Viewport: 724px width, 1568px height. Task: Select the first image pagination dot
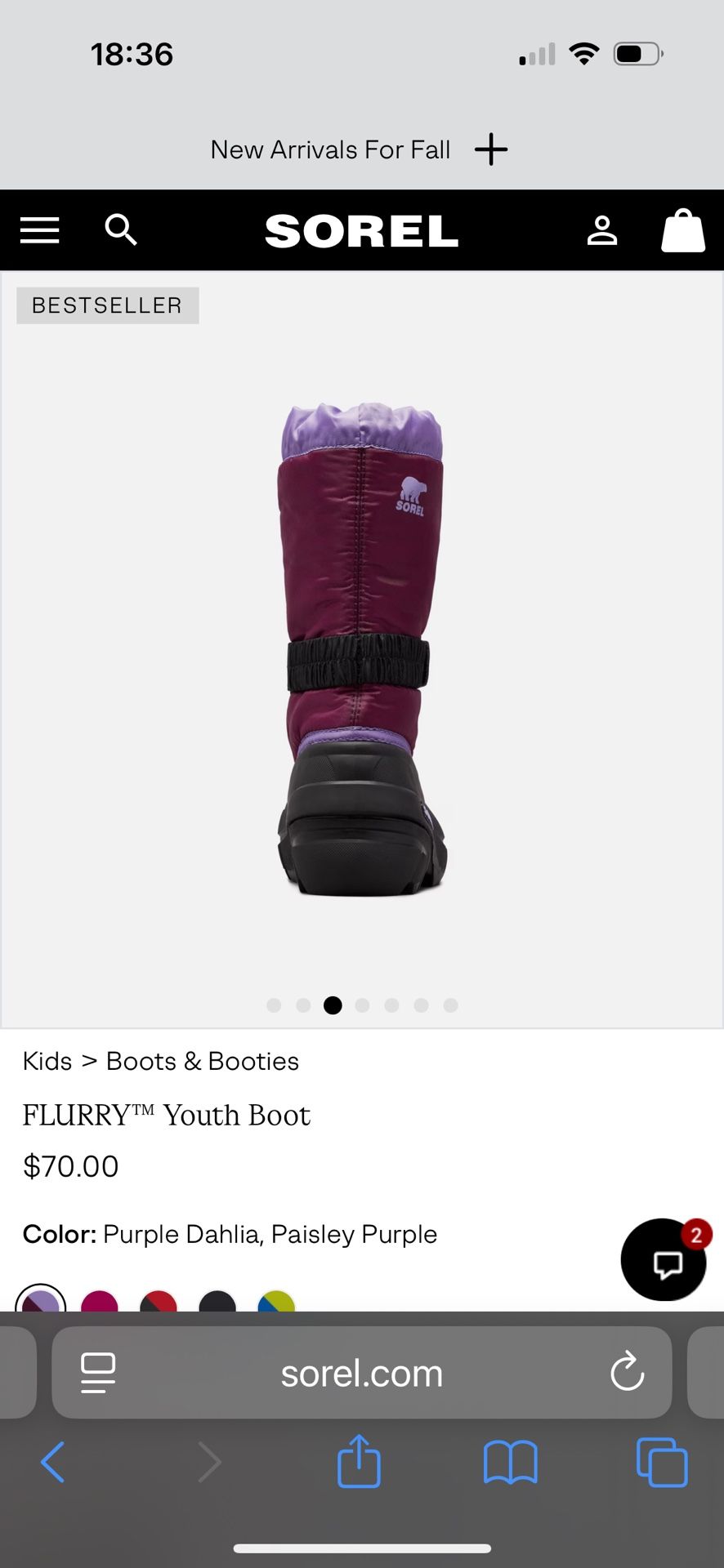click(x=274, y=1006)
